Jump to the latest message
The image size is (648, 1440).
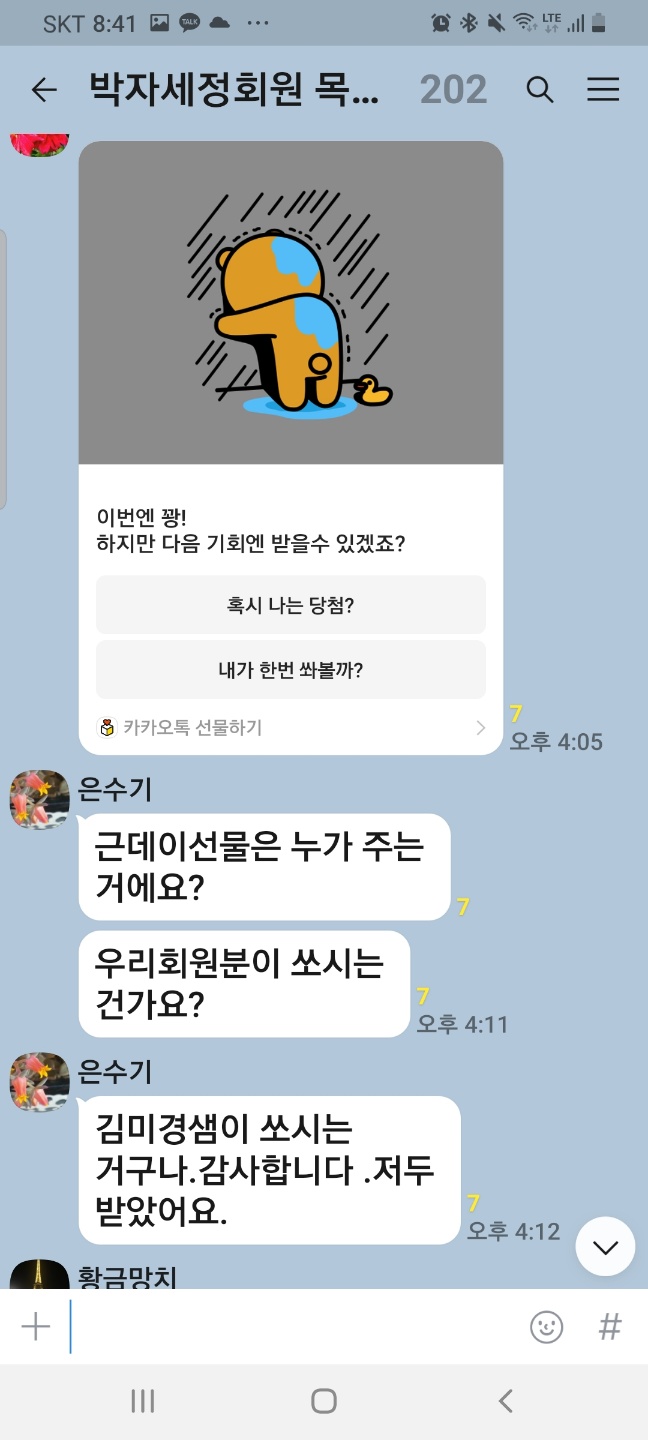[605, 1246]
